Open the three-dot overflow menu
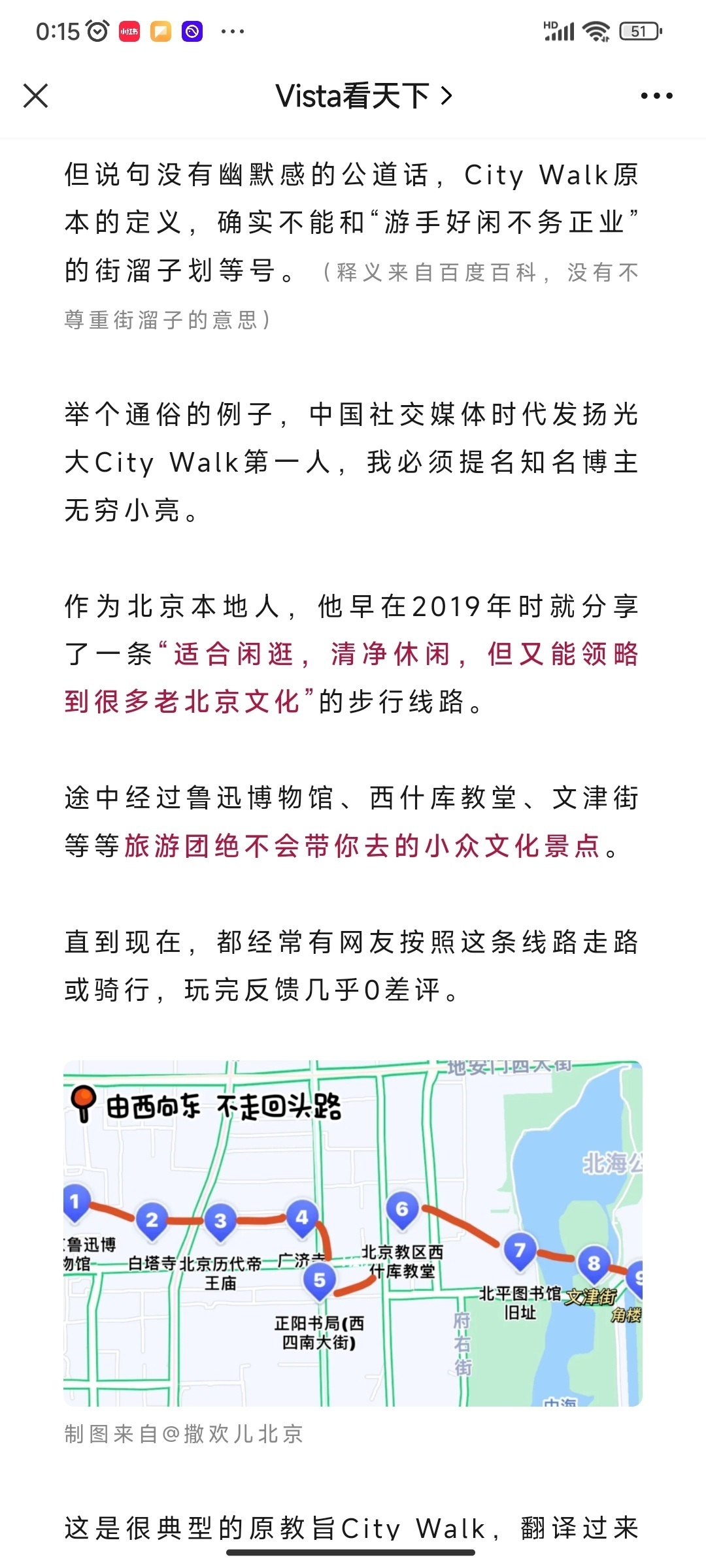The image size is (706, 1568). click(656, 96)
